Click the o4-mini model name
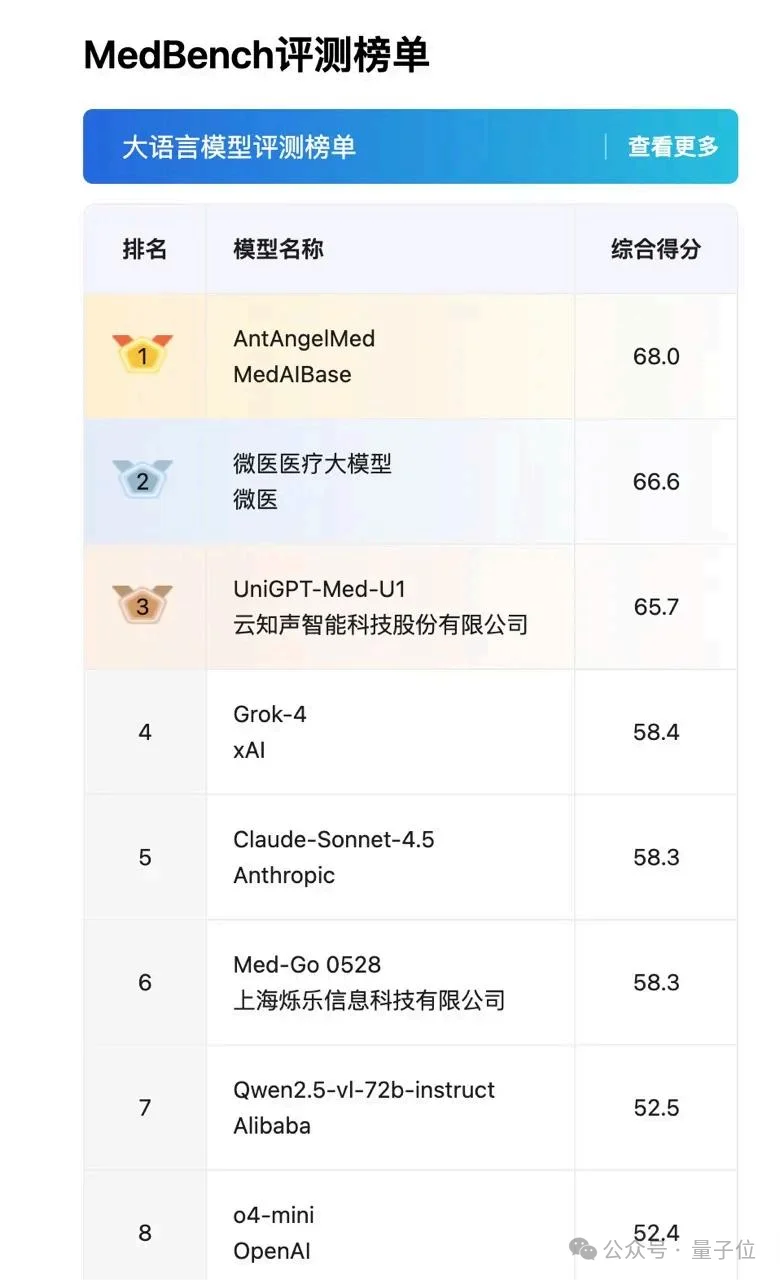This screenshot has height=1280, width=780. (x=274, y=1215)
